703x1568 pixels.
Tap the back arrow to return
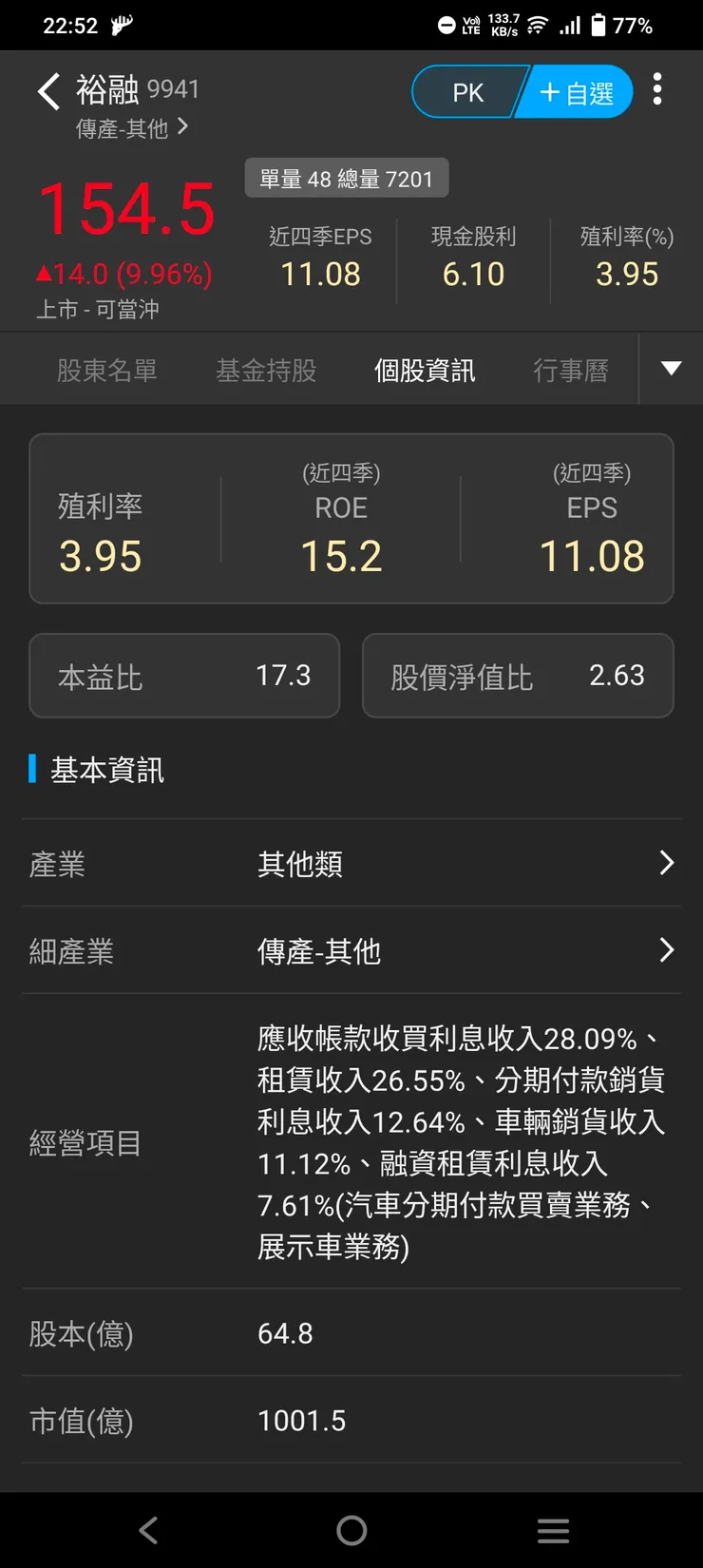pos(47,90)
